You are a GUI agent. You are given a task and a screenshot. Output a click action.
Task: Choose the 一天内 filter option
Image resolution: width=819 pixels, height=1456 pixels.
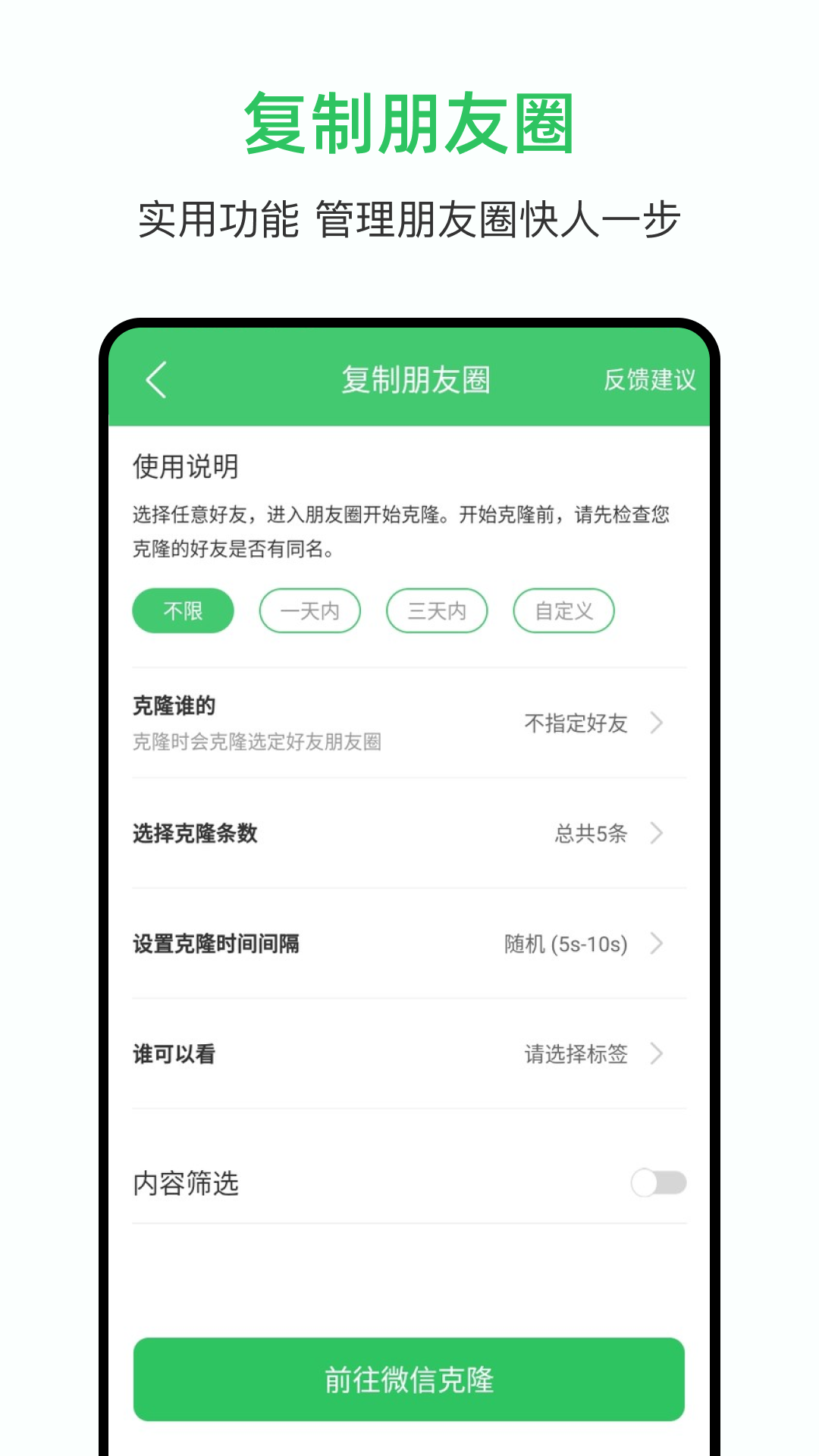pyautogui.click(x=310, y=610)
